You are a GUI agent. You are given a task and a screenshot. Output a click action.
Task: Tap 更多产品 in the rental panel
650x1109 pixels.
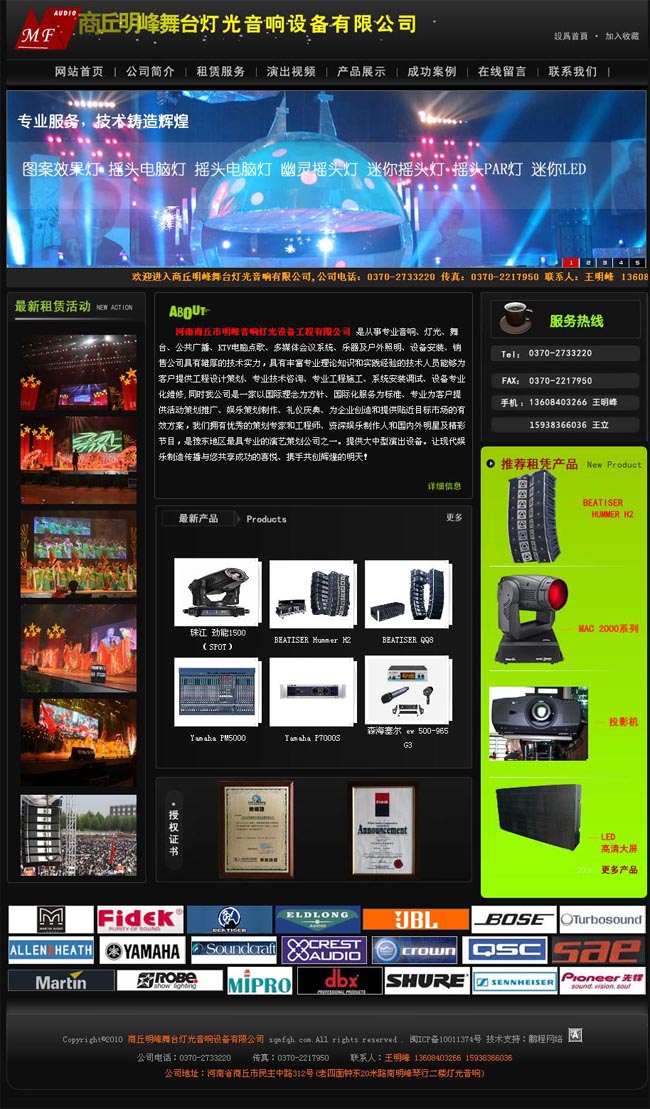click(619, 870)
